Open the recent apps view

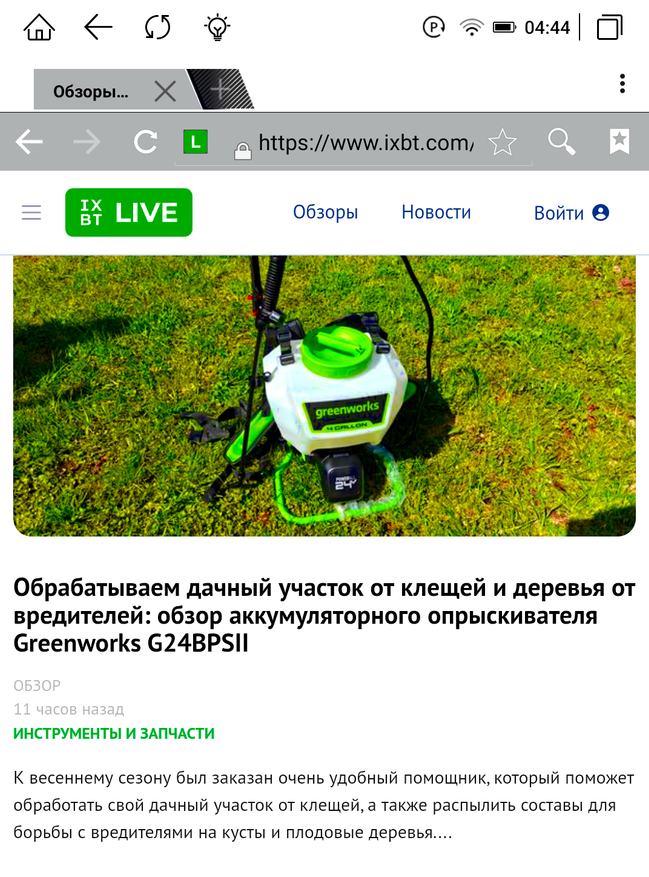pyautogui.click(x=608, y=27)
